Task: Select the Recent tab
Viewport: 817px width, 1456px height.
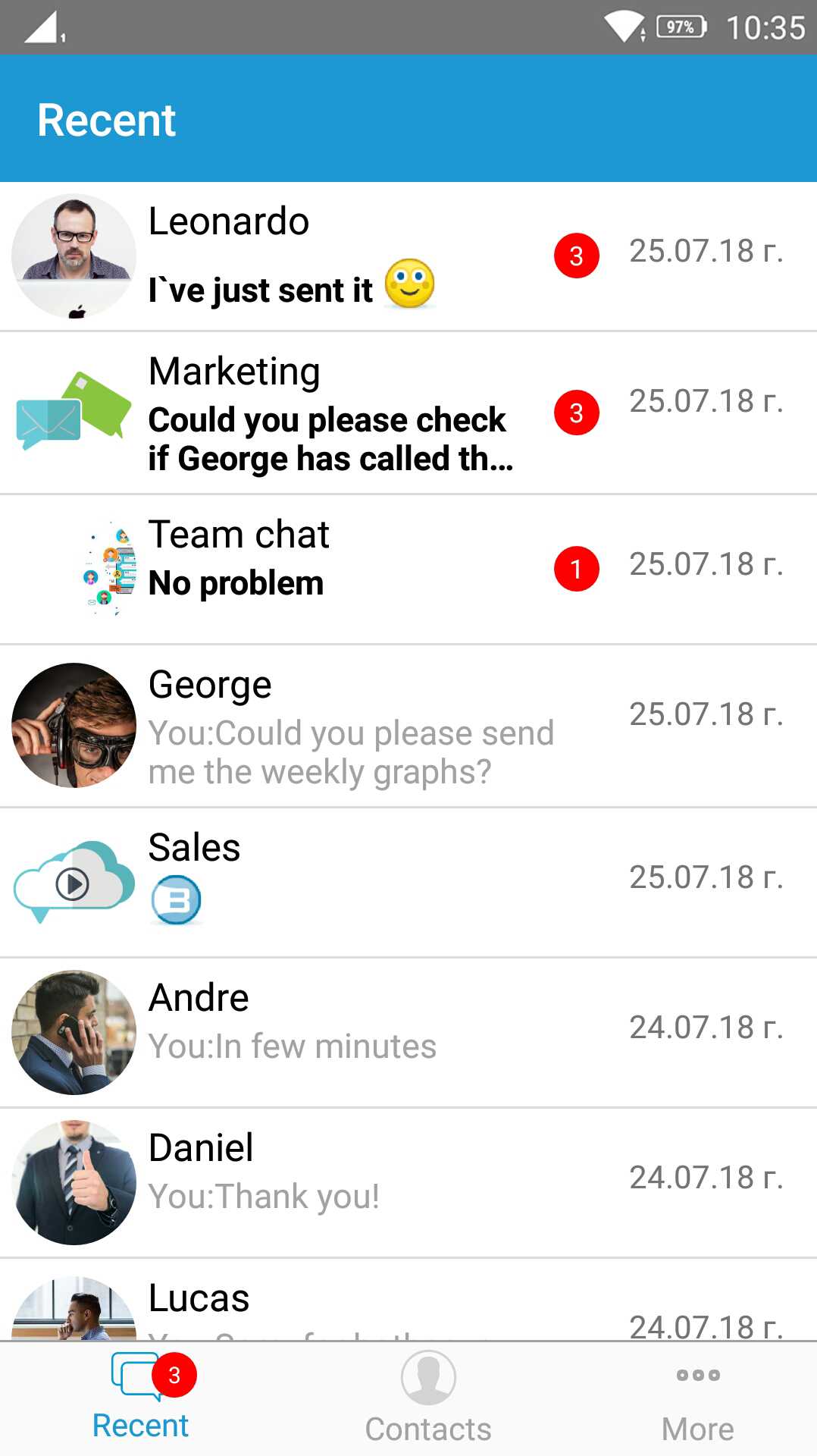Action: (x=141, y=1399)
